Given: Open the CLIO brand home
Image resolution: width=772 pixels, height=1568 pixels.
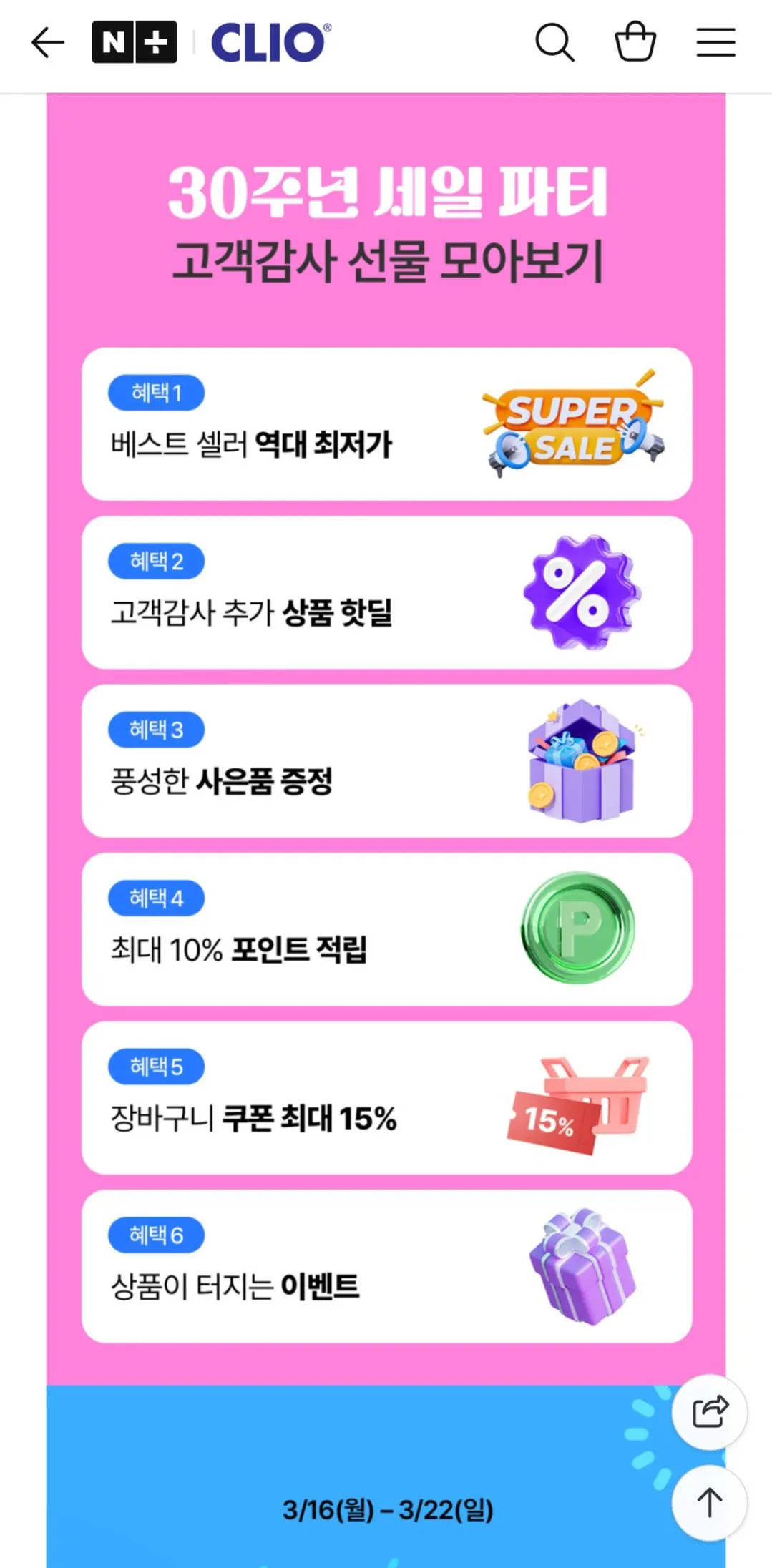Looking at the screenshot, I should click(271, 42).
